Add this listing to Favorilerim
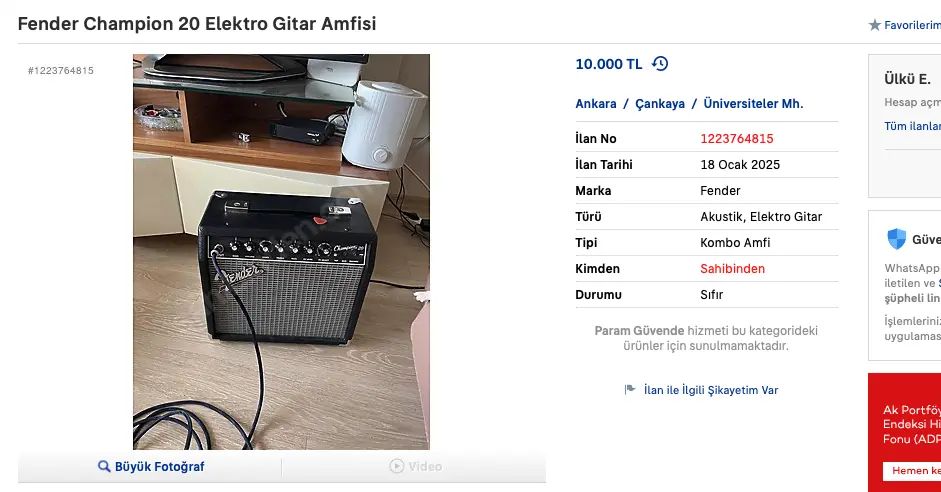Image resolution: width=941 pixels, height=492 pixels. [903, 25]
